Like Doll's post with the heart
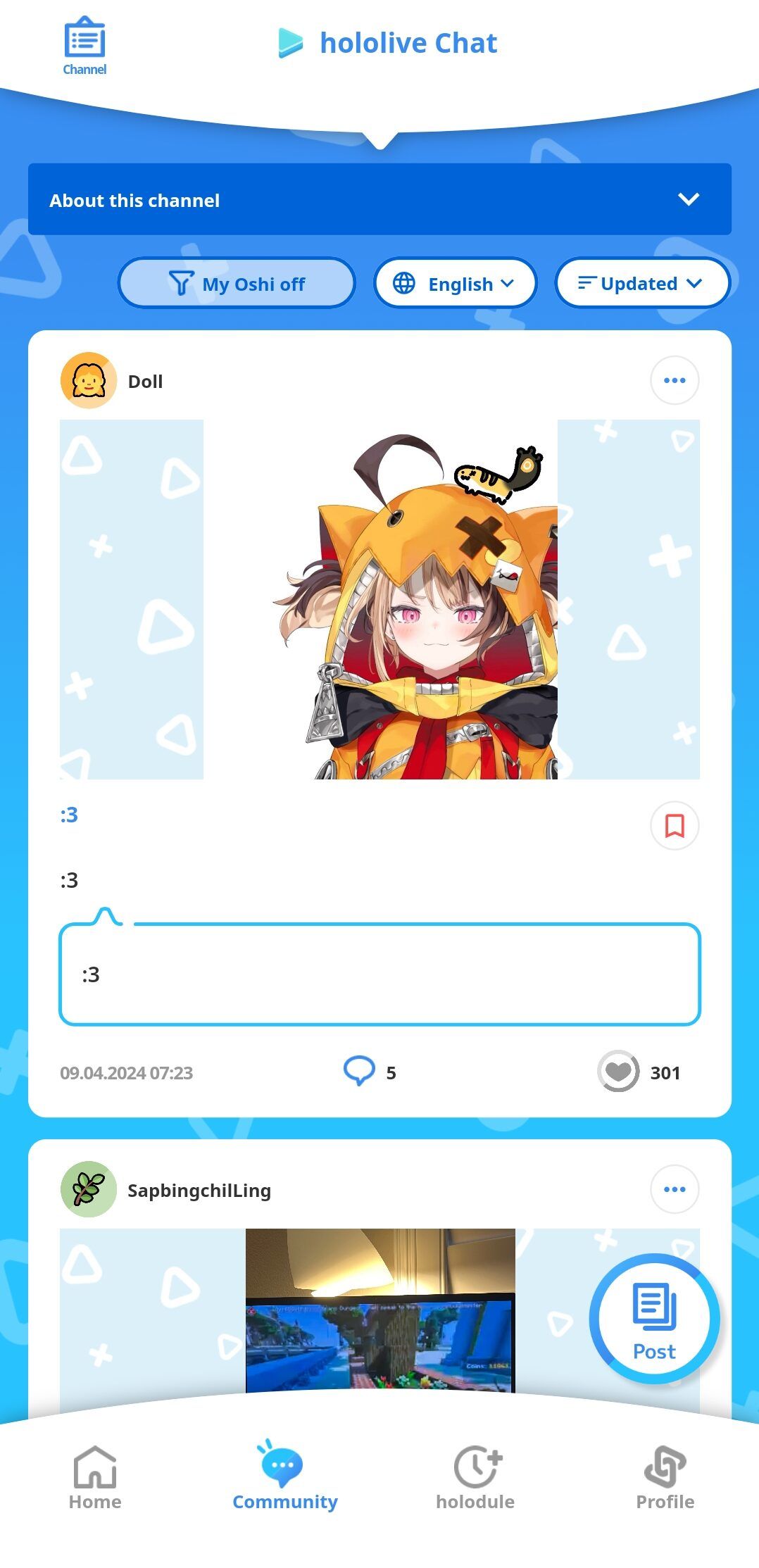The width and height of the screenshot is (759, 1568). (618, 1072)
